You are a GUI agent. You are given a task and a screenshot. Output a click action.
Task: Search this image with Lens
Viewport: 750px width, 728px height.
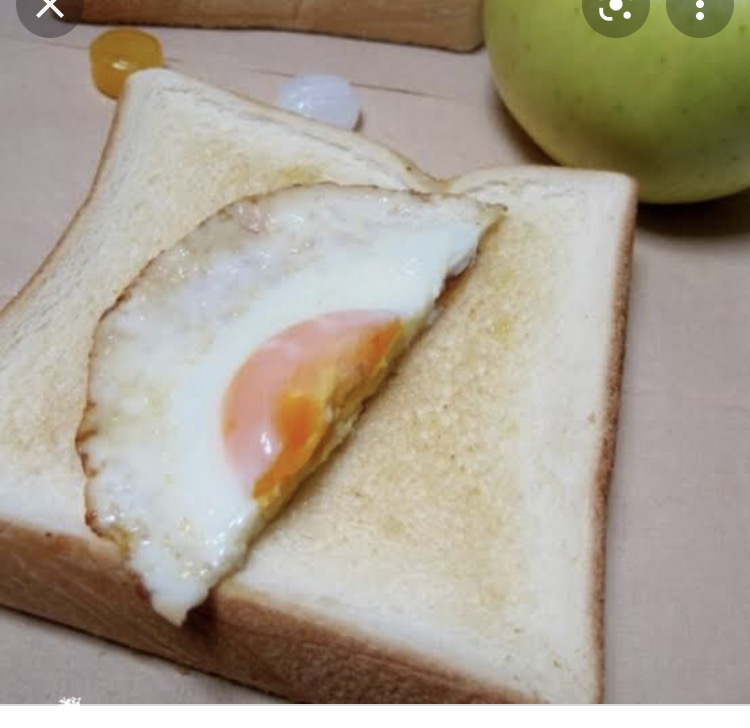pyautogui.click(x=614, y=9)
